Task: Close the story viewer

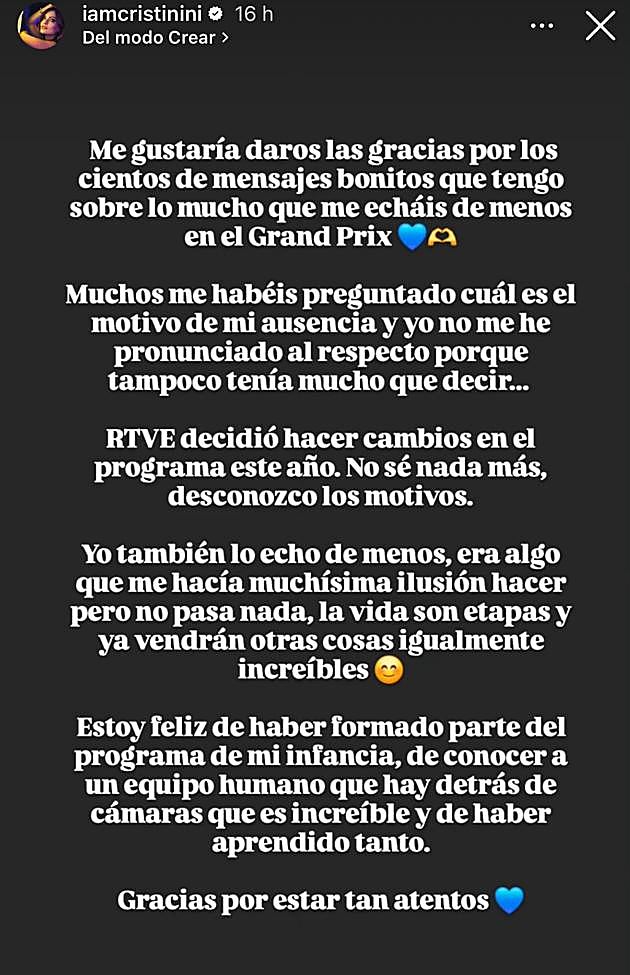Action: 600,26
